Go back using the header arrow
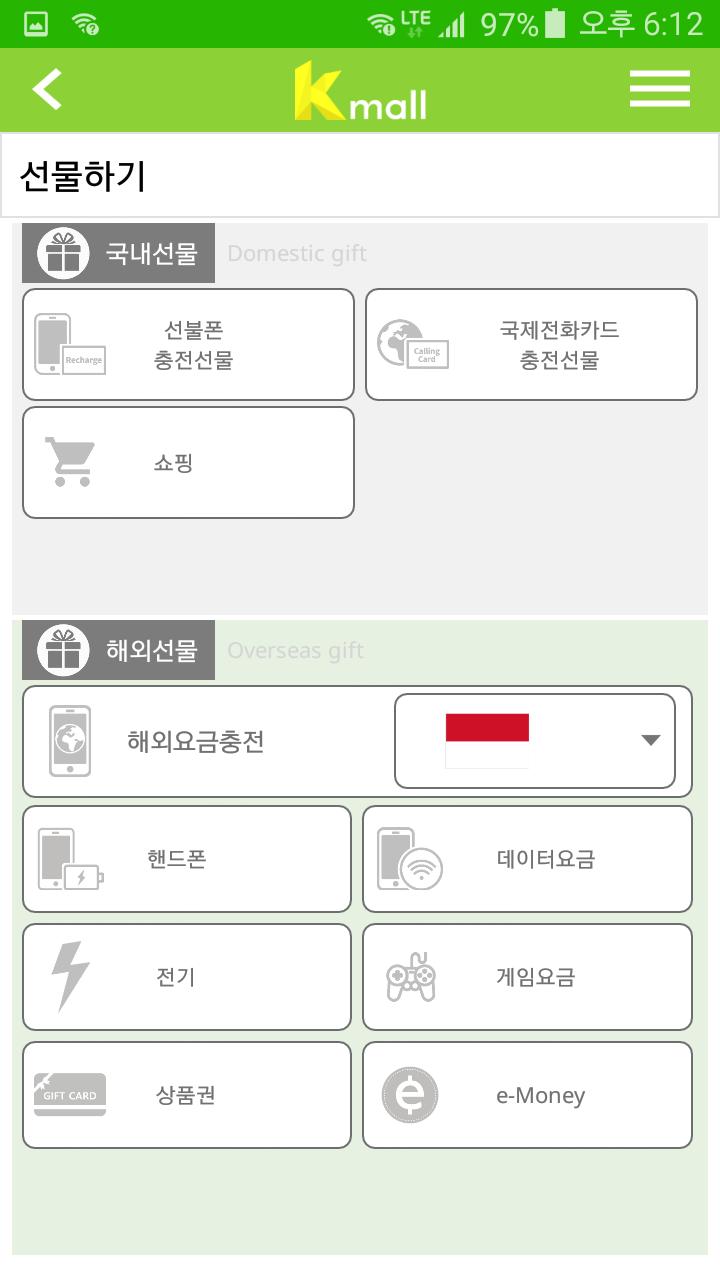720x1280 pixels. pyautogui.click(x=47, y=89)
